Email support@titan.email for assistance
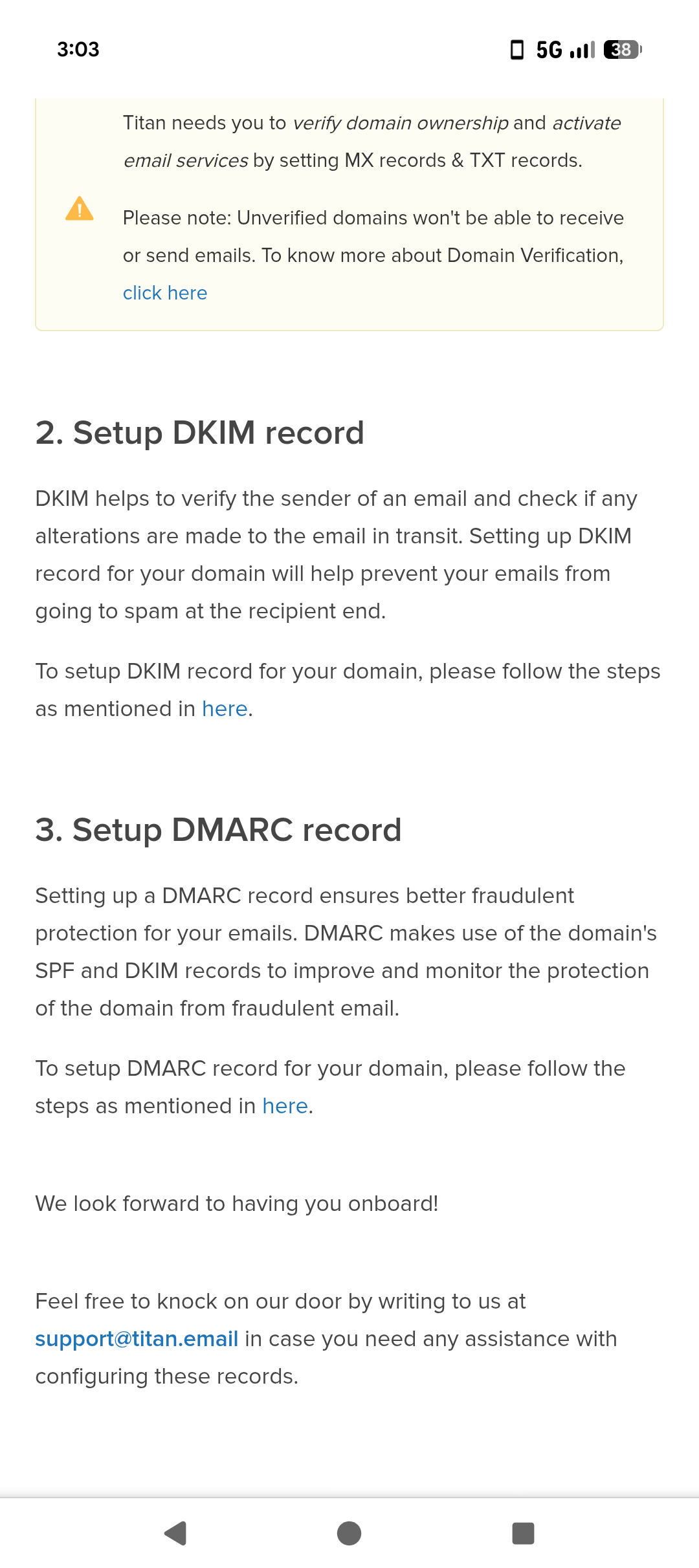 click(x=137, y=1339)
